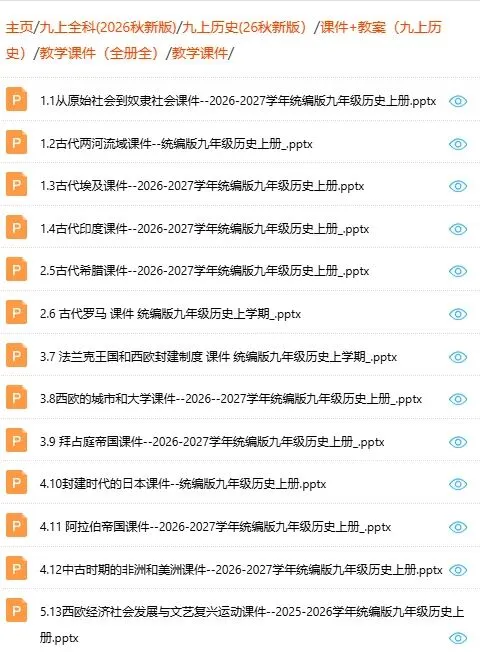This screenshot has height=652, width=480.
Task: Open the 九上历史(26秋新版) breadcrumb
Action: coord(245,27)
